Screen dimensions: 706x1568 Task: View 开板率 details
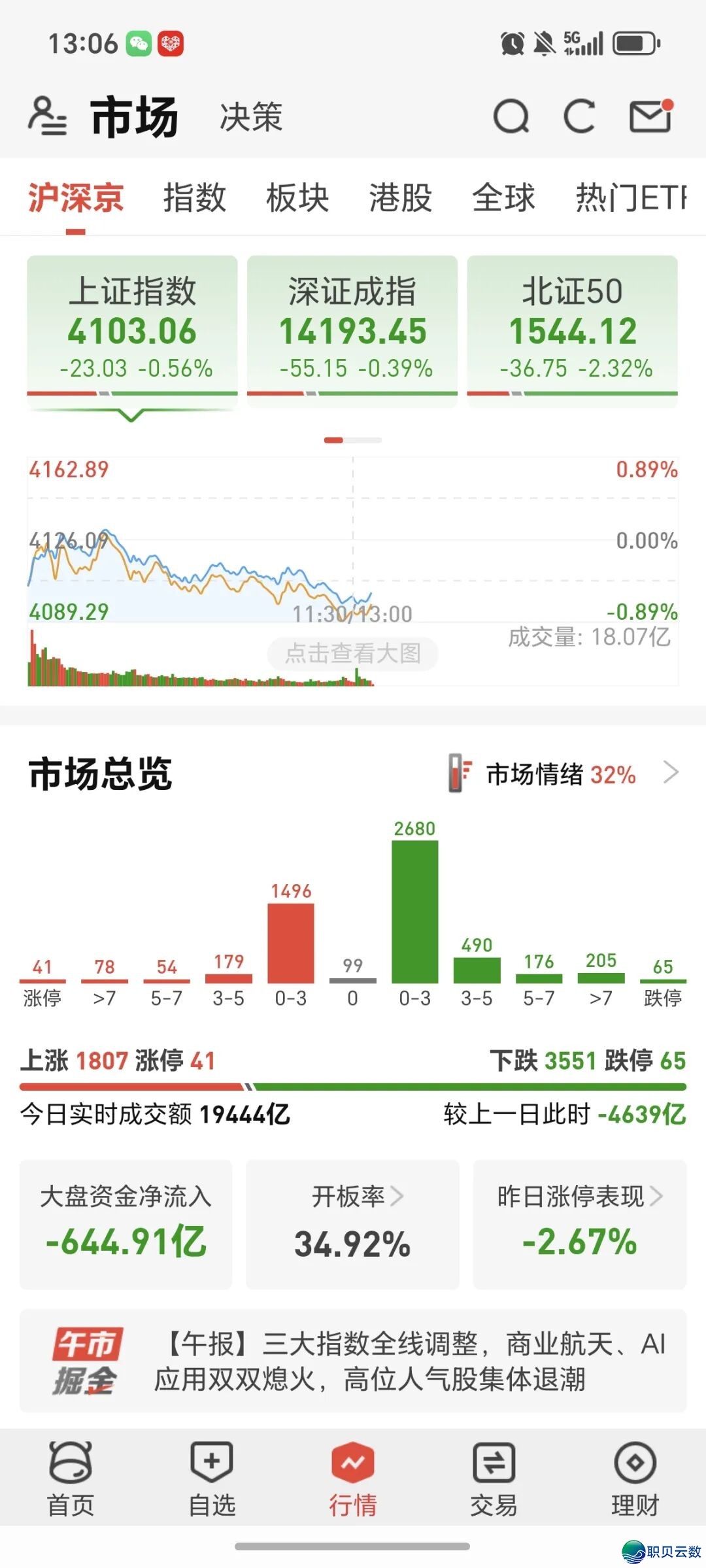tap(353, 1223)
